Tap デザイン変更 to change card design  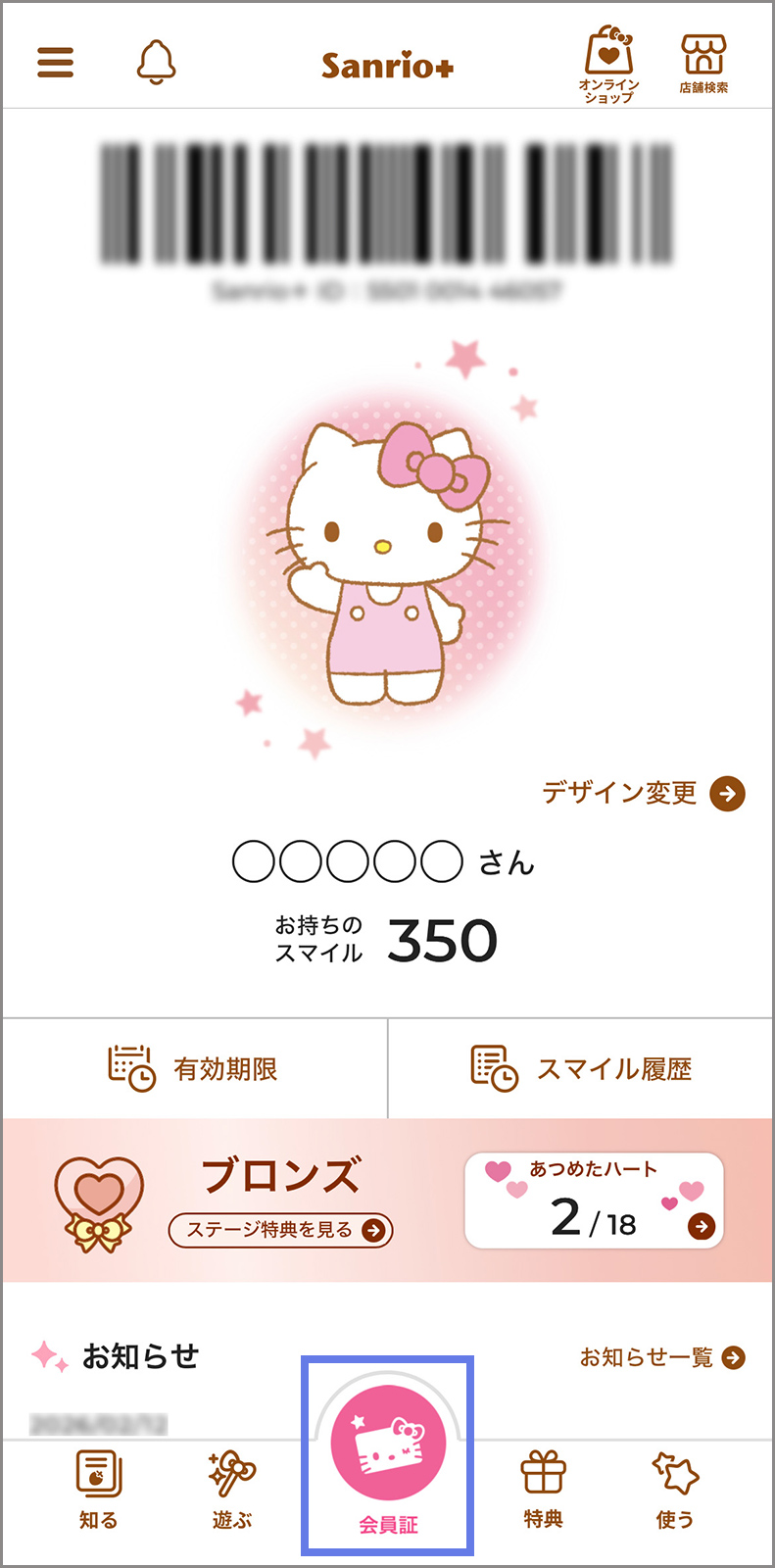644,793
